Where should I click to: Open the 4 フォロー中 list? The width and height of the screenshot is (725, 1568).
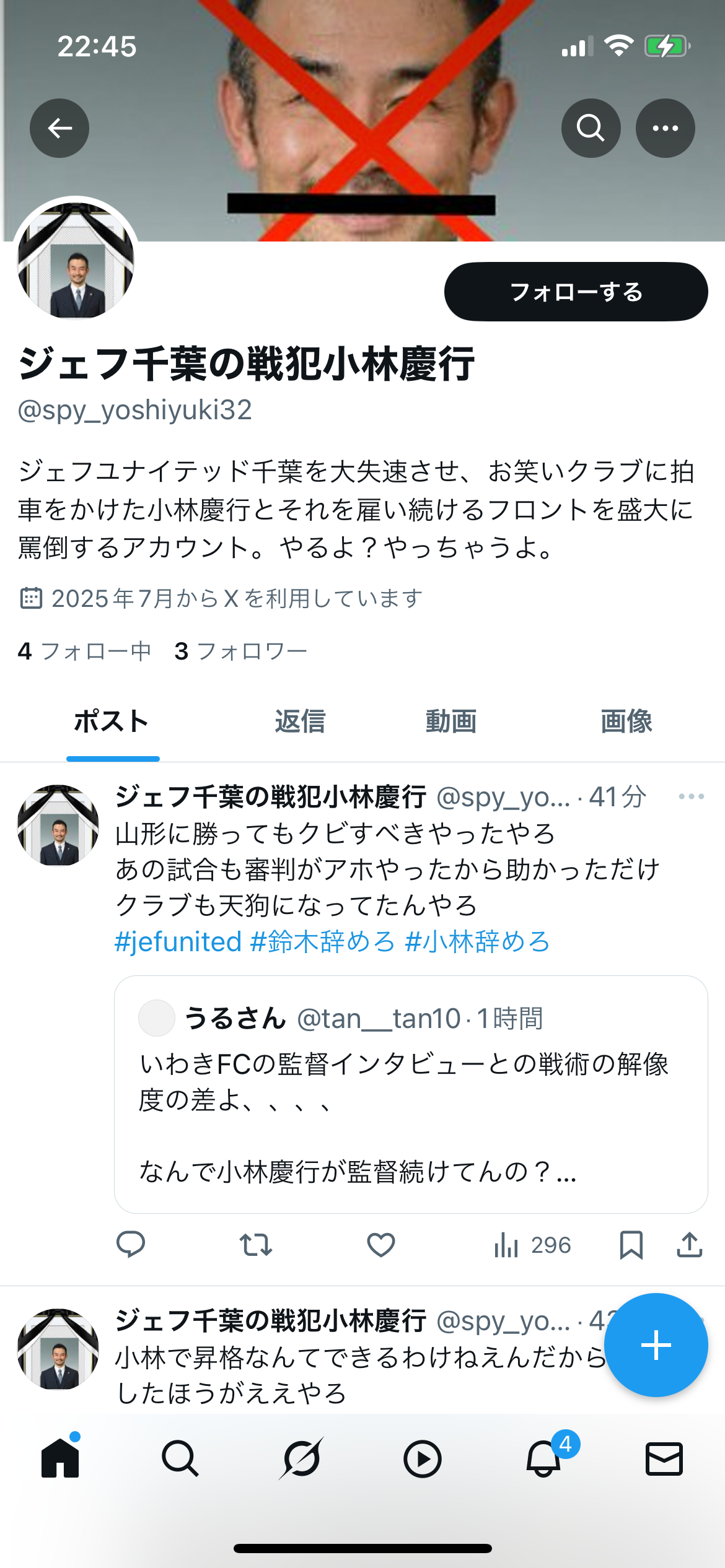click(85, 651)
